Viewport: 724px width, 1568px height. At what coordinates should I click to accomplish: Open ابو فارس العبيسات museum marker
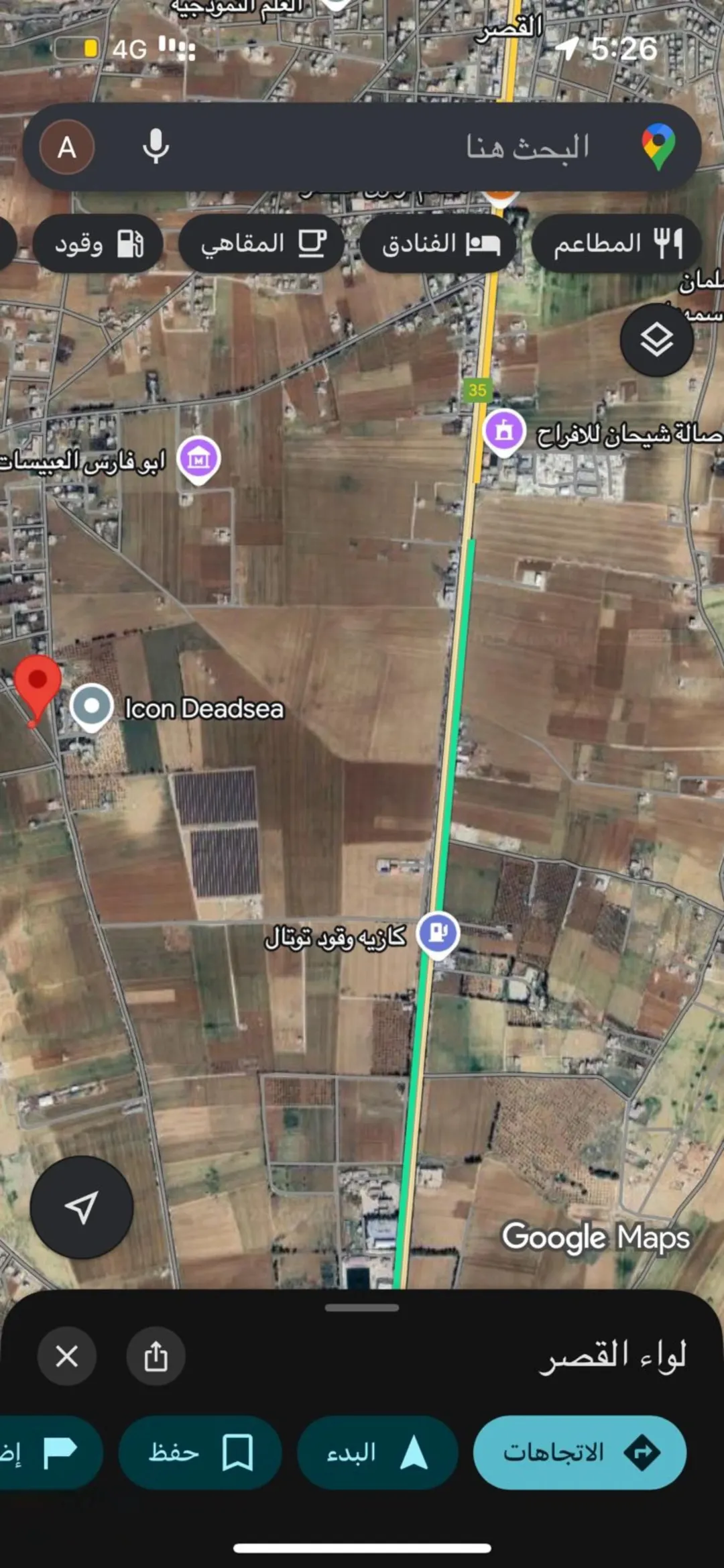[198, 459]
